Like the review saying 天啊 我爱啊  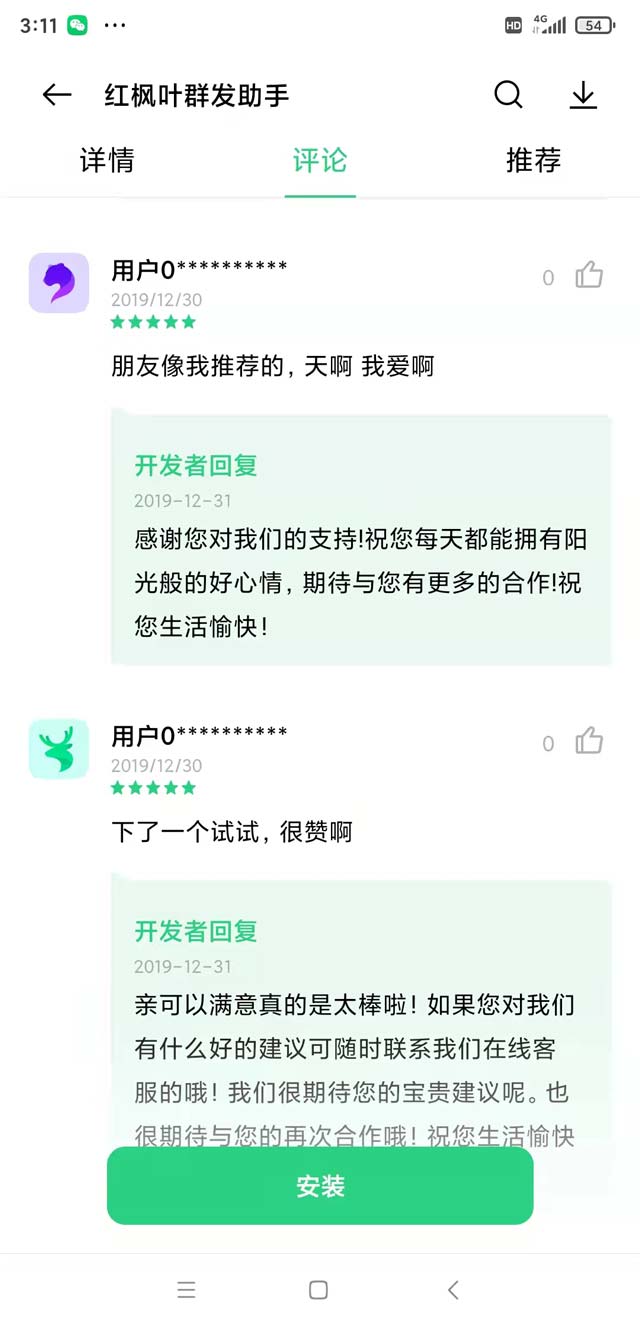(x=589, y=275)
